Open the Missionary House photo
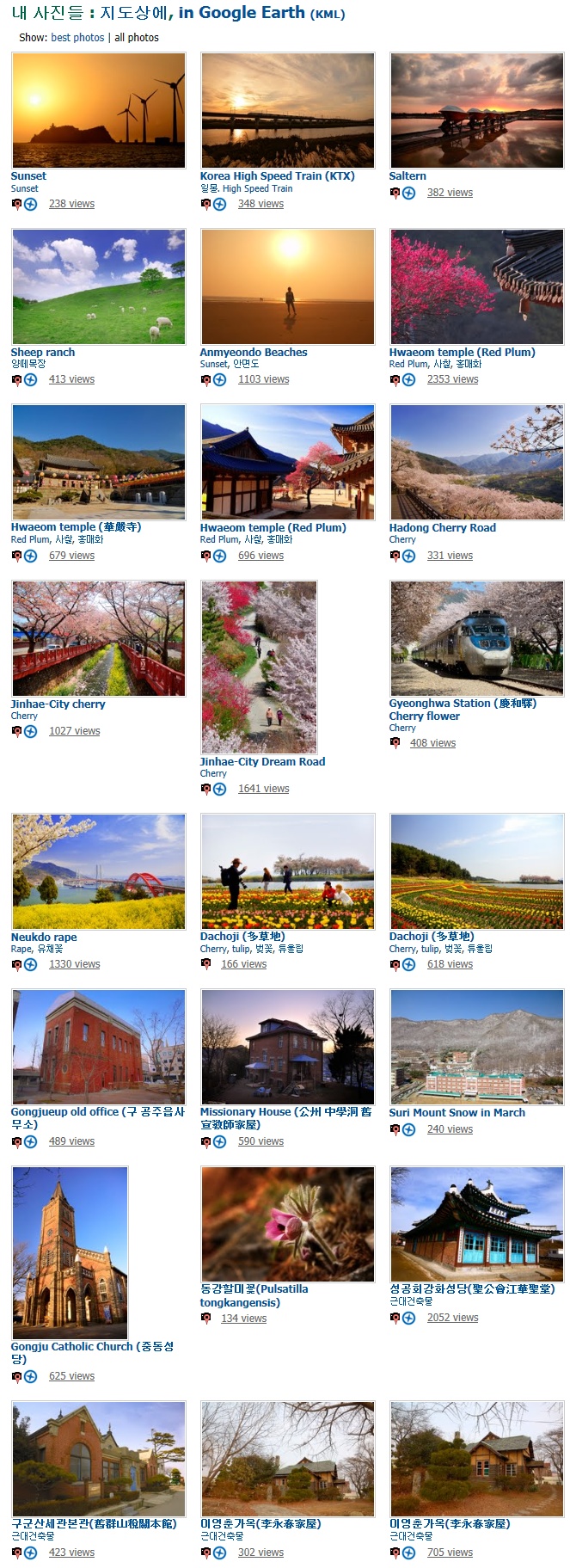The image size is (570, 1568). click(287, 1047)
